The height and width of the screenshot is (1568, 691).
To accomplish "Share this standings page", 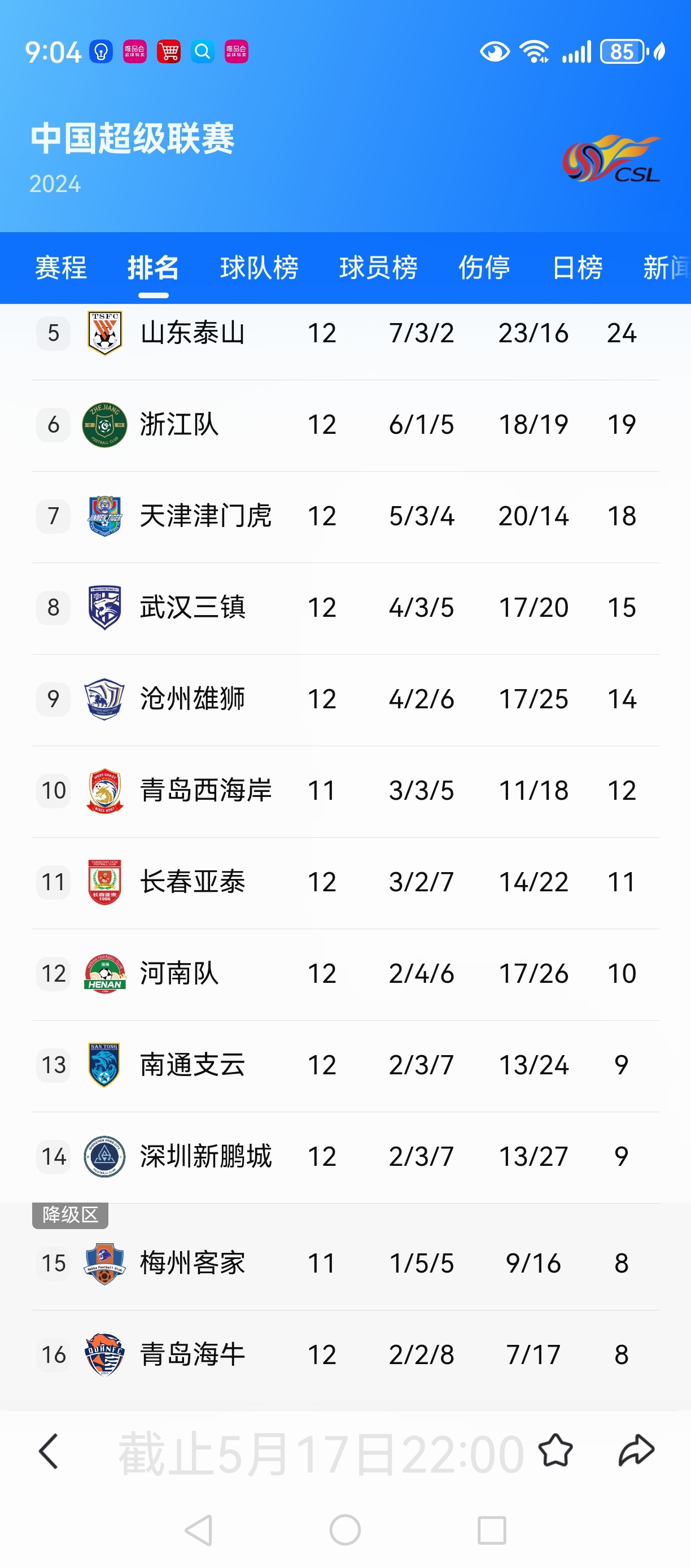I will 636,1451.
